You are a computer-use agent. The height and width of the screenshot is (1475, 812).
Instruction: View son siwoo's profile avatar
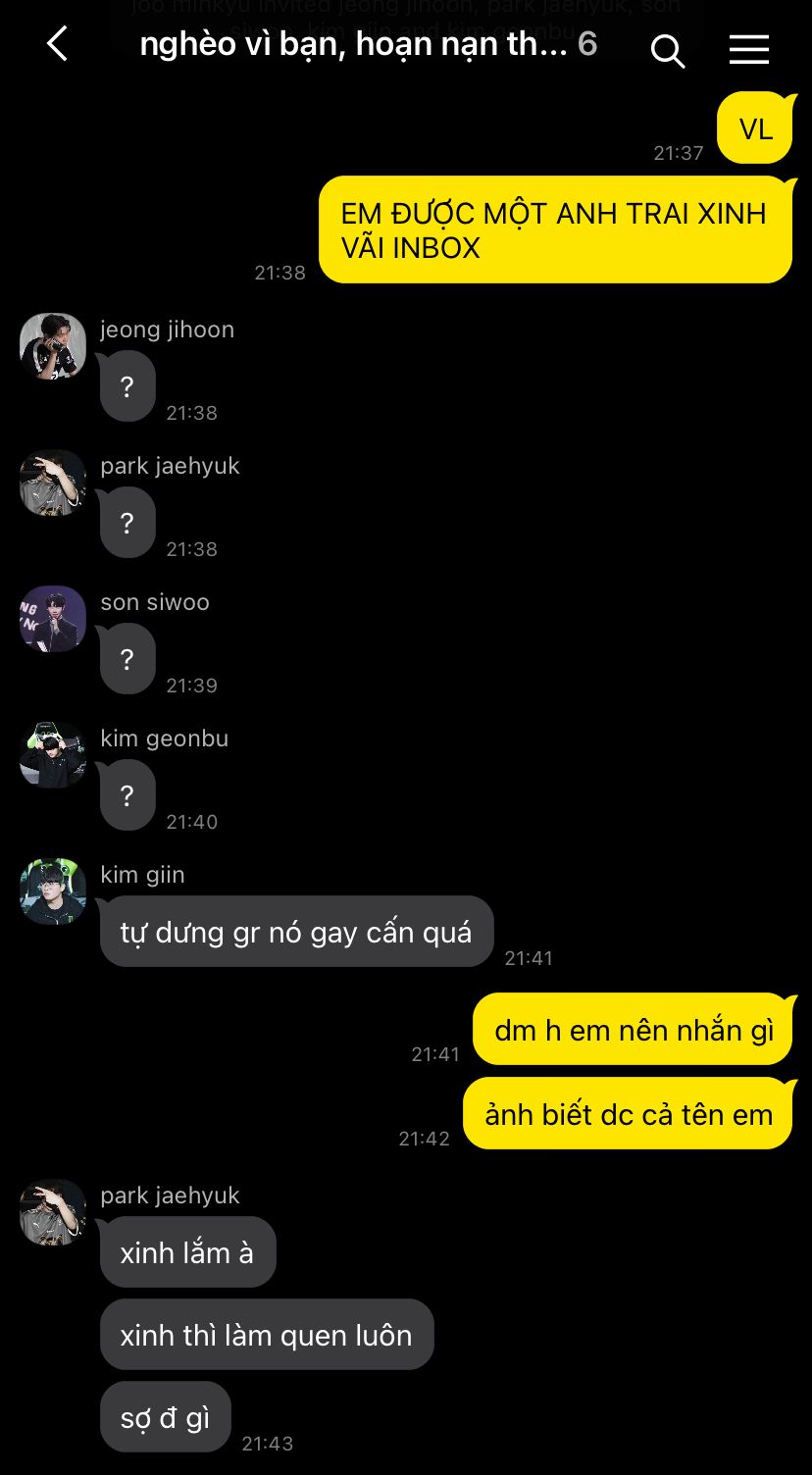(x=53, y=619)
